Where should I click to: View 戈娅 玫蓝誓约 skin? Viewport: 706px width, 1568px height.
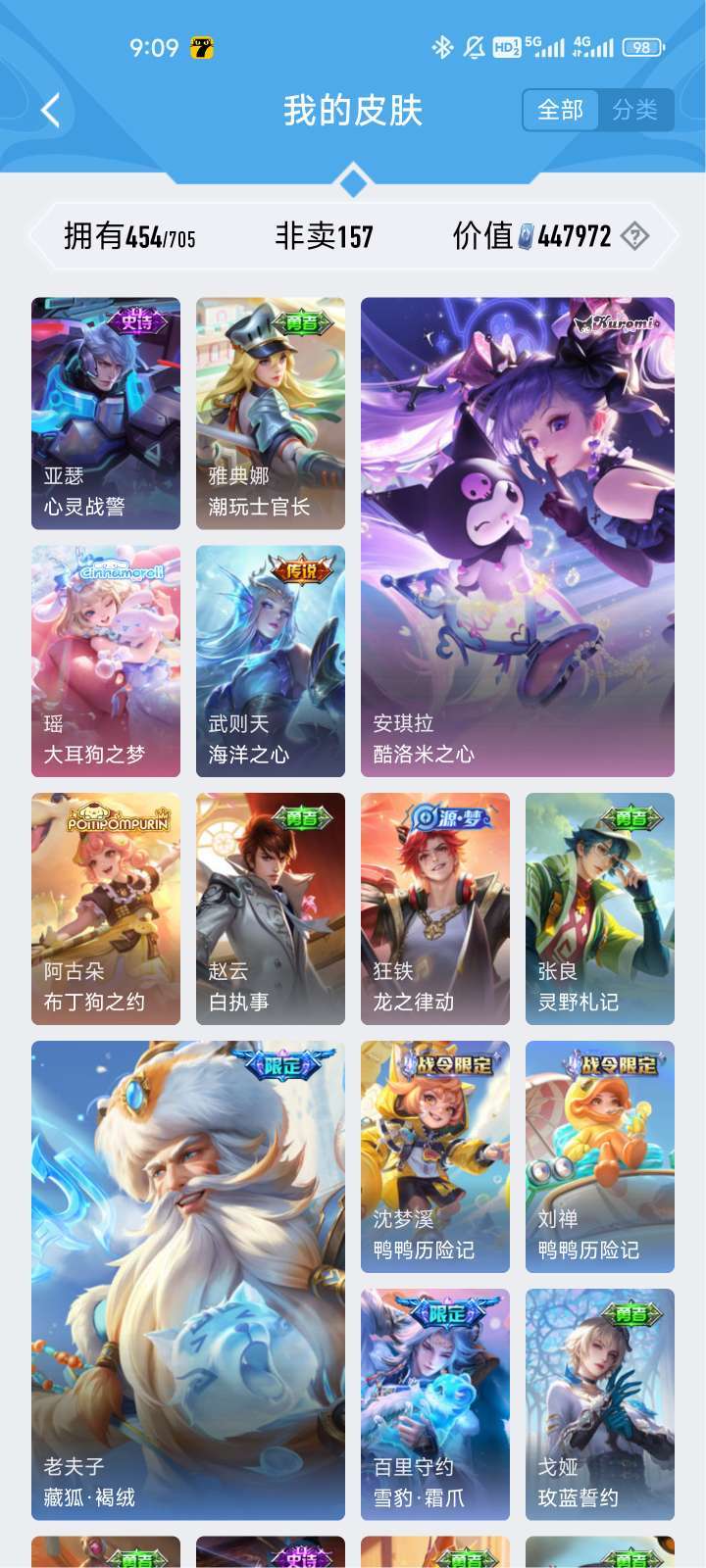click(x=600, y=1404)
